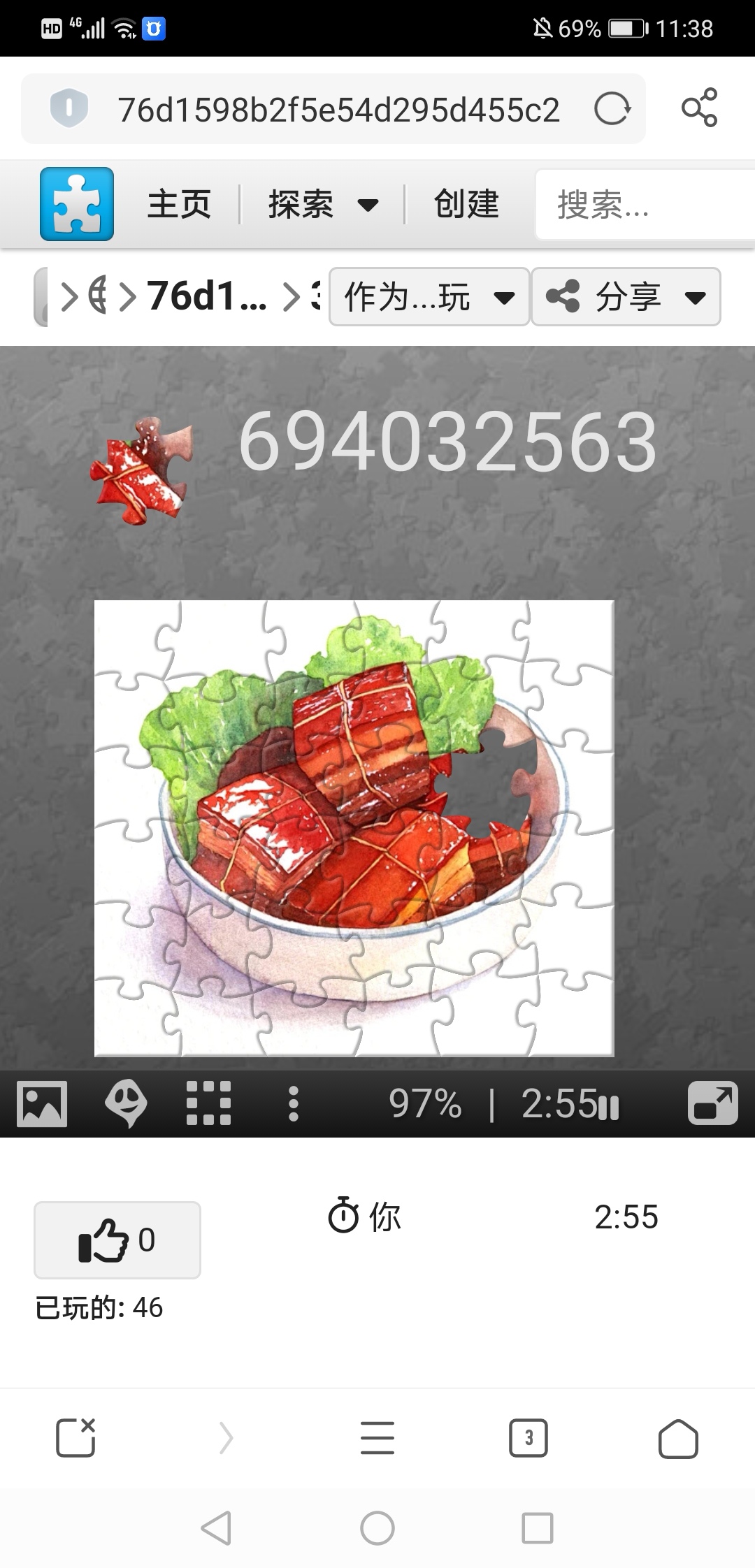Open the puzzle toolbar overflow menu
The image size is (755, 1568).
pos(294,1104)
